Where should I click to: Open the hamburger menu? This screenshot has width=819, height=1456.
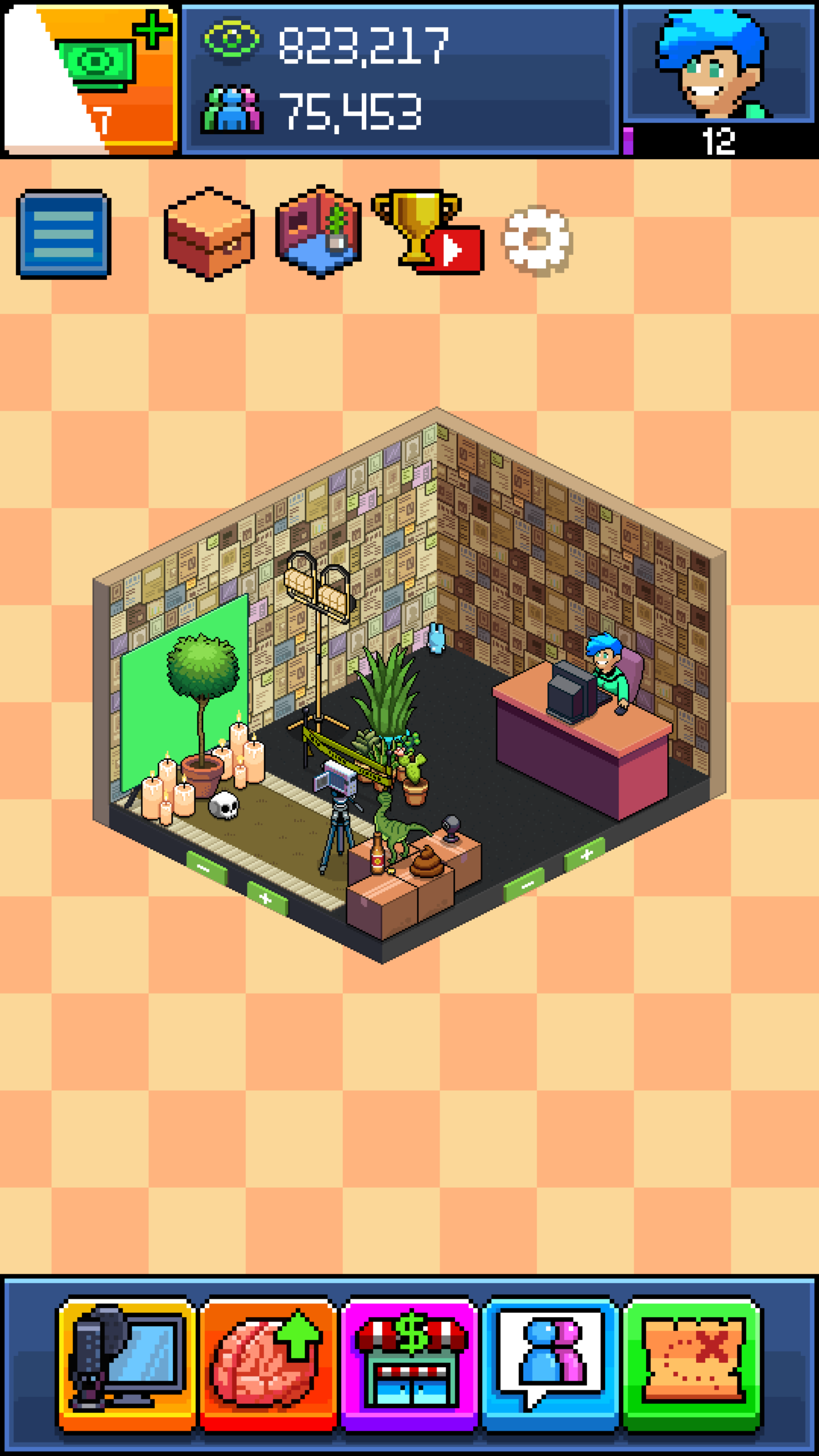point(64,234)
